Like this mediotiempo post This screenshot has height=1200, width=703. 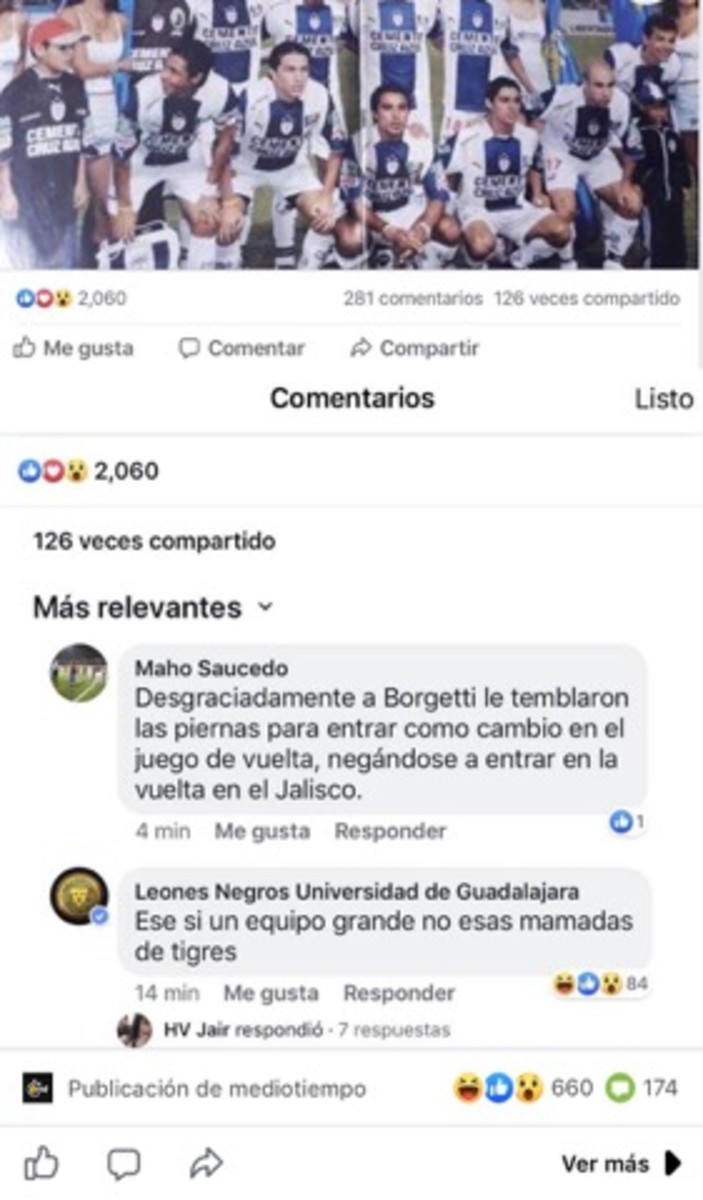[41, 1163]
